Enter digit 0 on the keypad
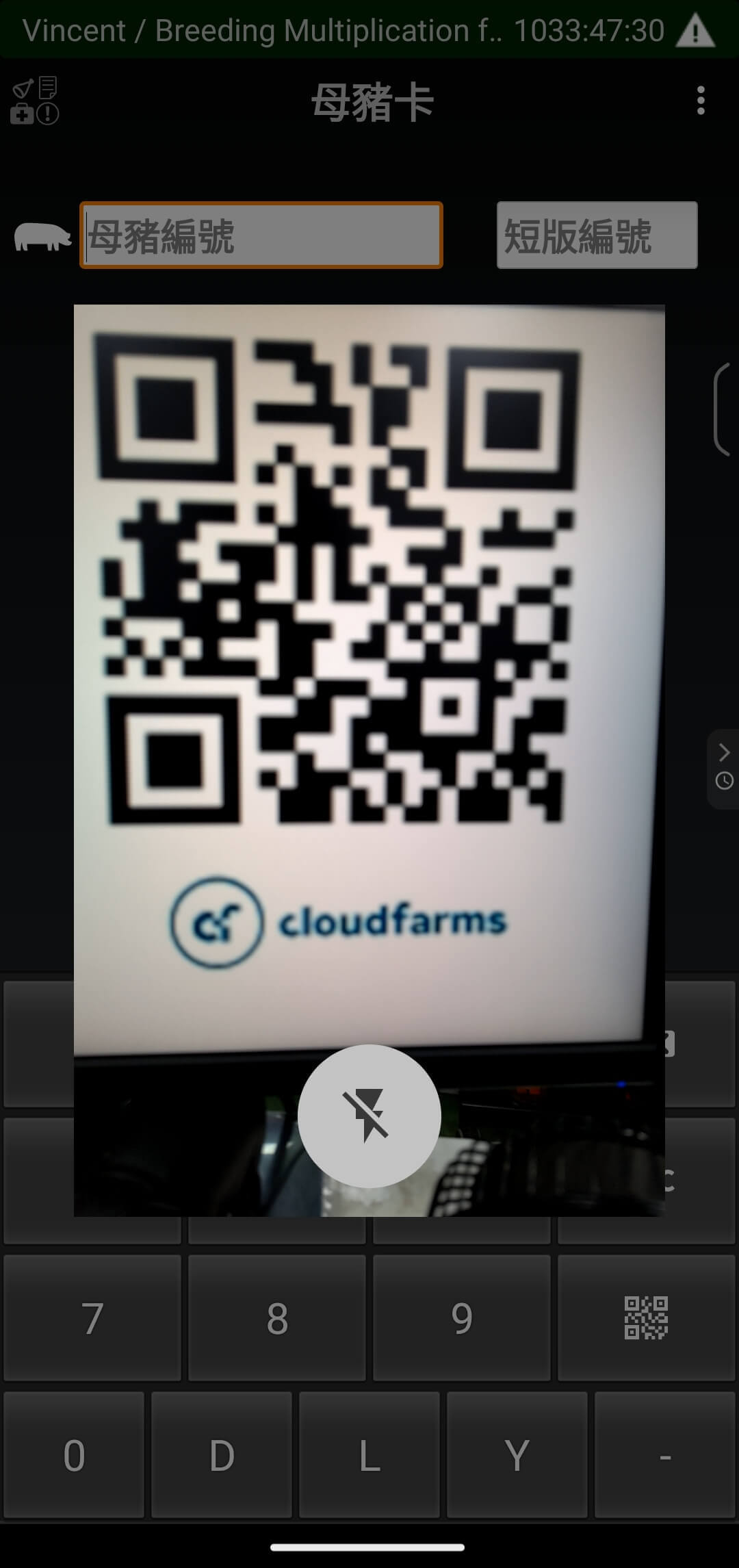This screenshot has height=1568, width=739. click(74, 1454)
